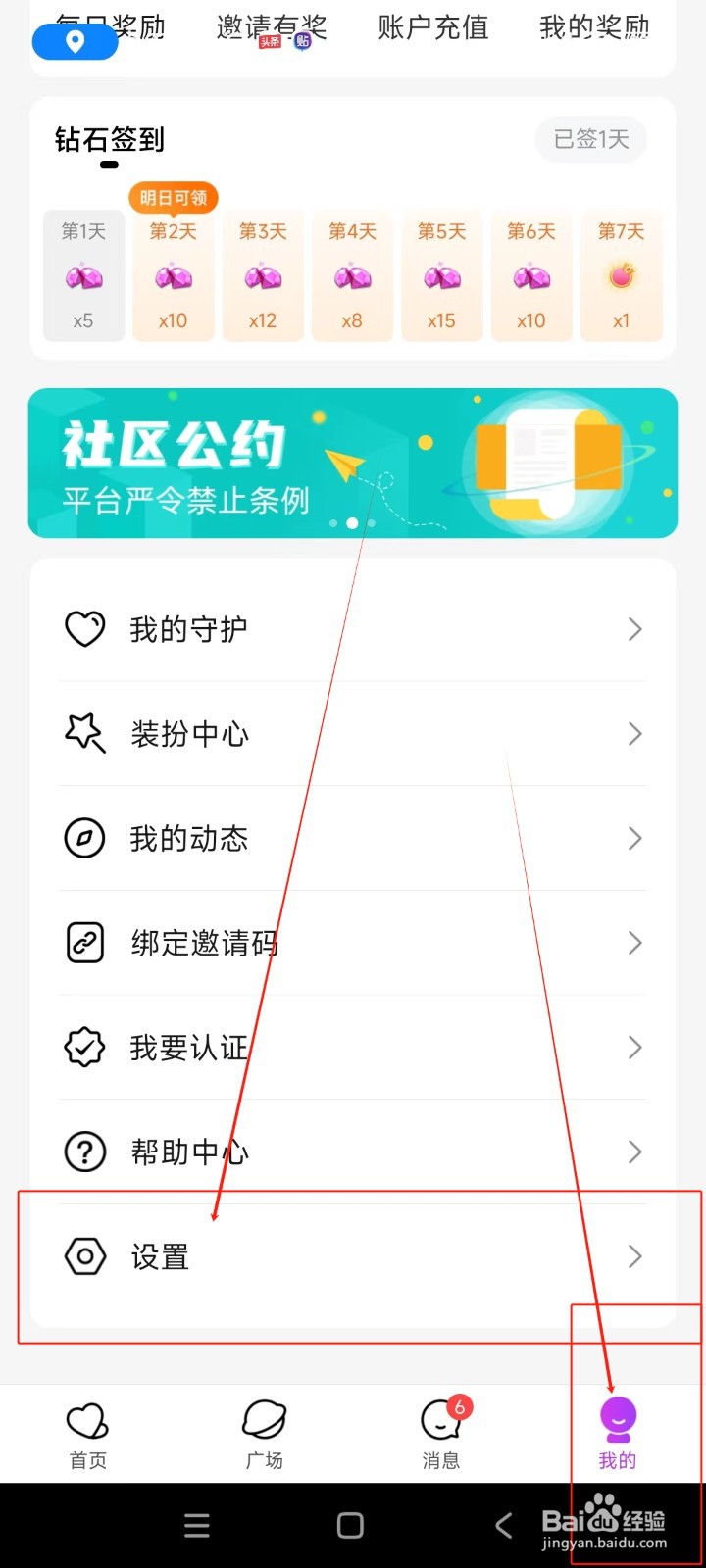Tap the 已签1天 sign-in status button
Viewport: 706px width, 1568px height.
590,139
